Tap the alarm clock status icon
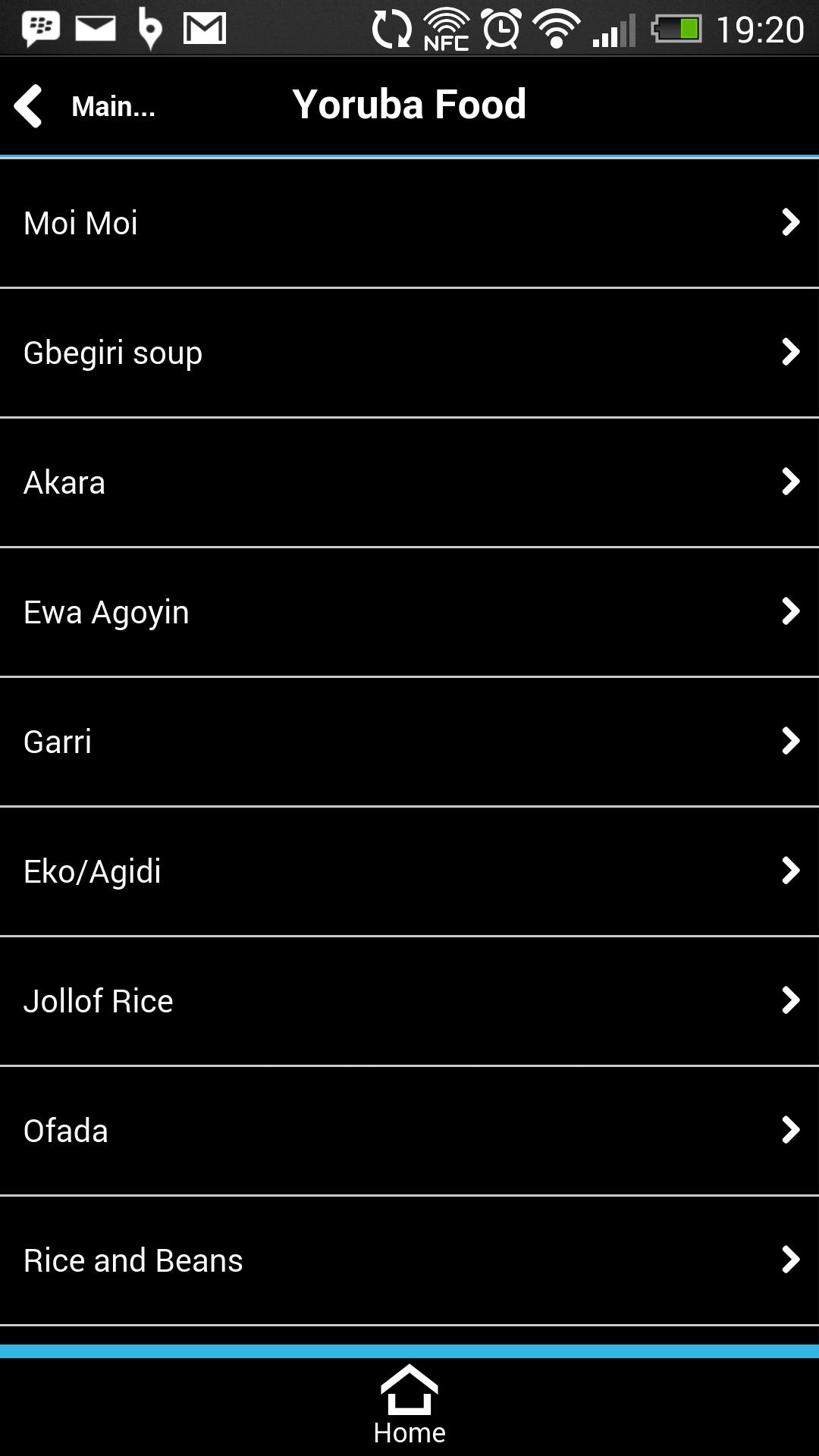Viewport: 819px width, 1456px height. click(x=500, y=27)
